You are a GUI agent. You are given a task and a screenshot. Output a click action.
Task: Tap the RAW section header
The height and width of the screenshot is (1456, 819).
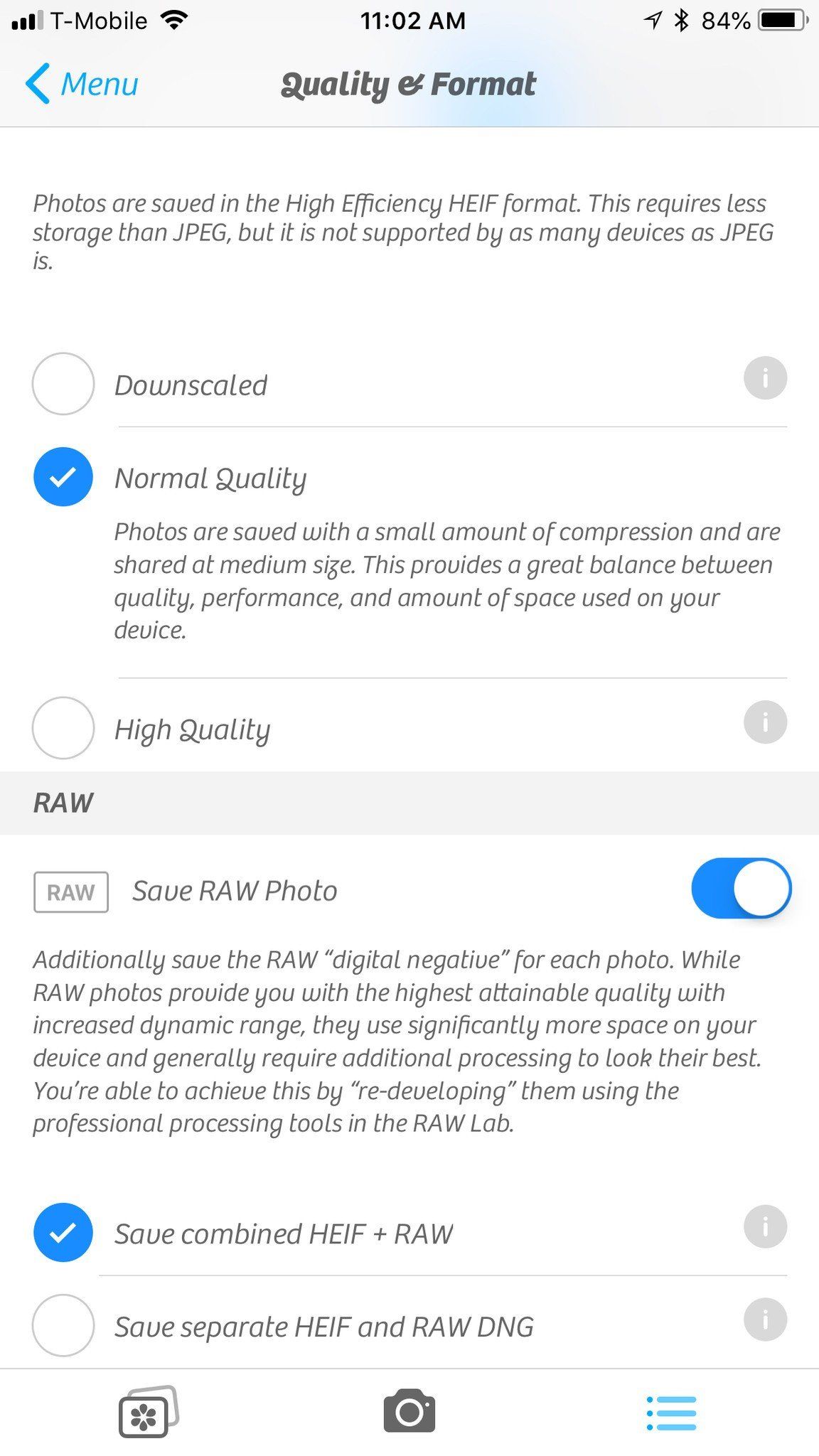pos(63,803)
